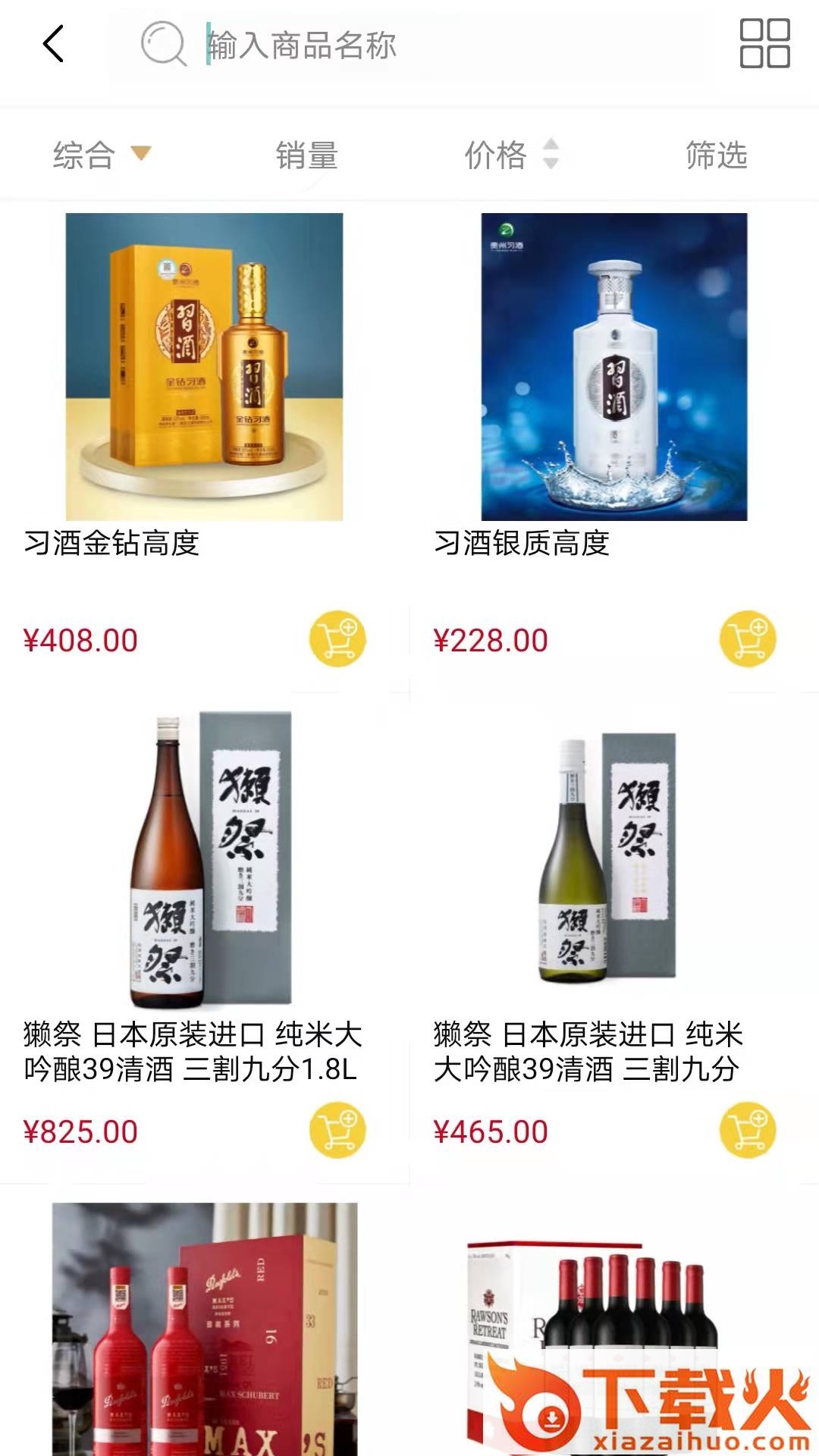Open the 筛选 filter options

[716, 155]
